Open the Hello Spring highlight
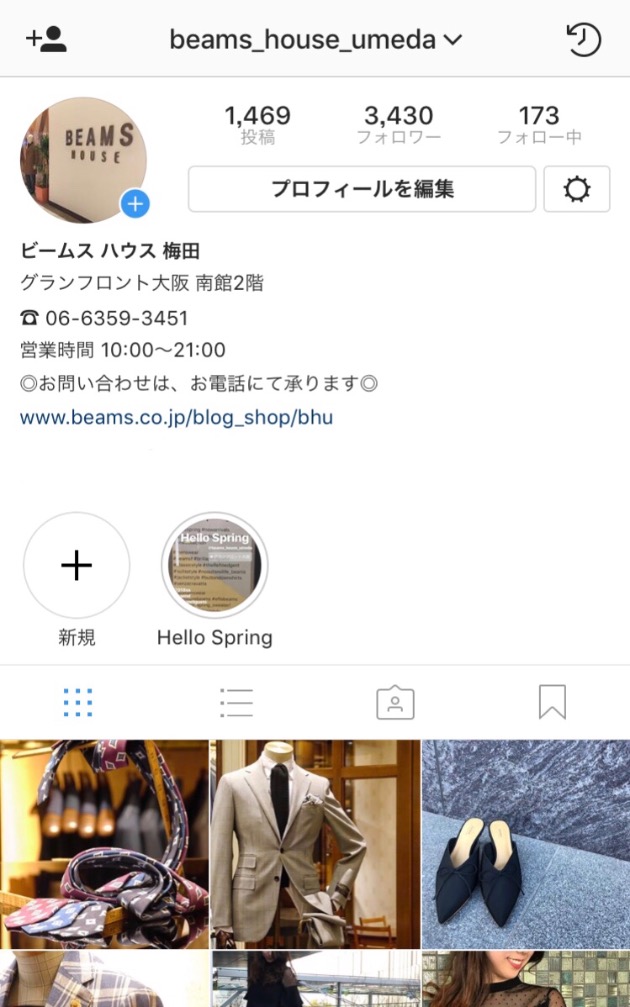Viewport: 630px width, 1007px height. coord(214,566)
